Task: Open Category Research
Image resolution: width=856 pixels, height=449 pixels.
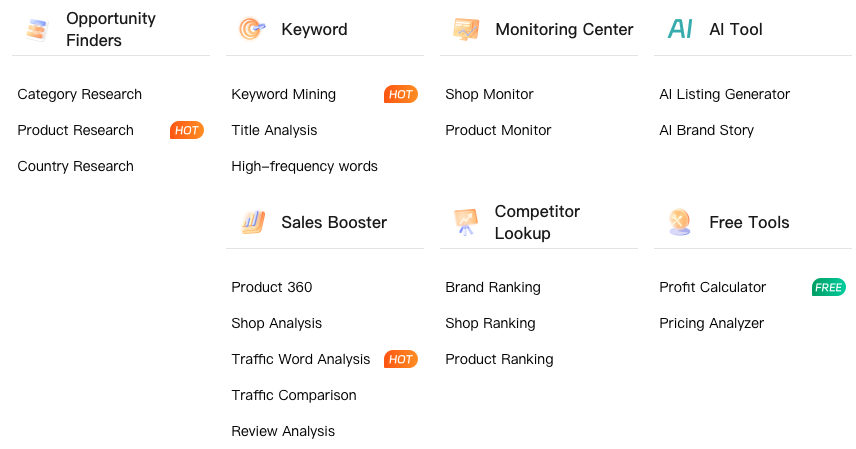Action: point(80,94)
